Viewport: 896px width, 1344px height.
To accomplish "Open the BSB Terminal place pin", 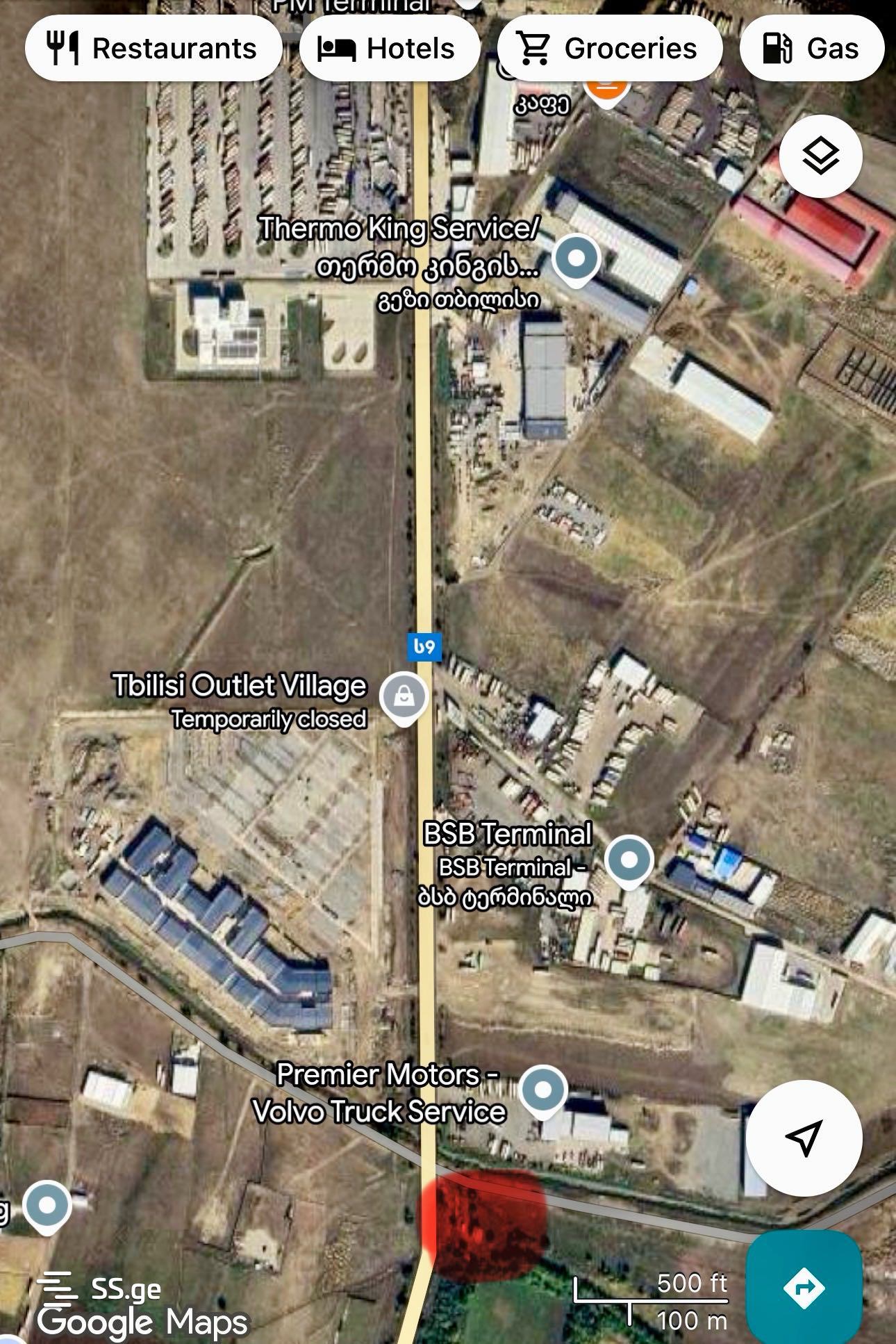I will [x=629, y=861].
